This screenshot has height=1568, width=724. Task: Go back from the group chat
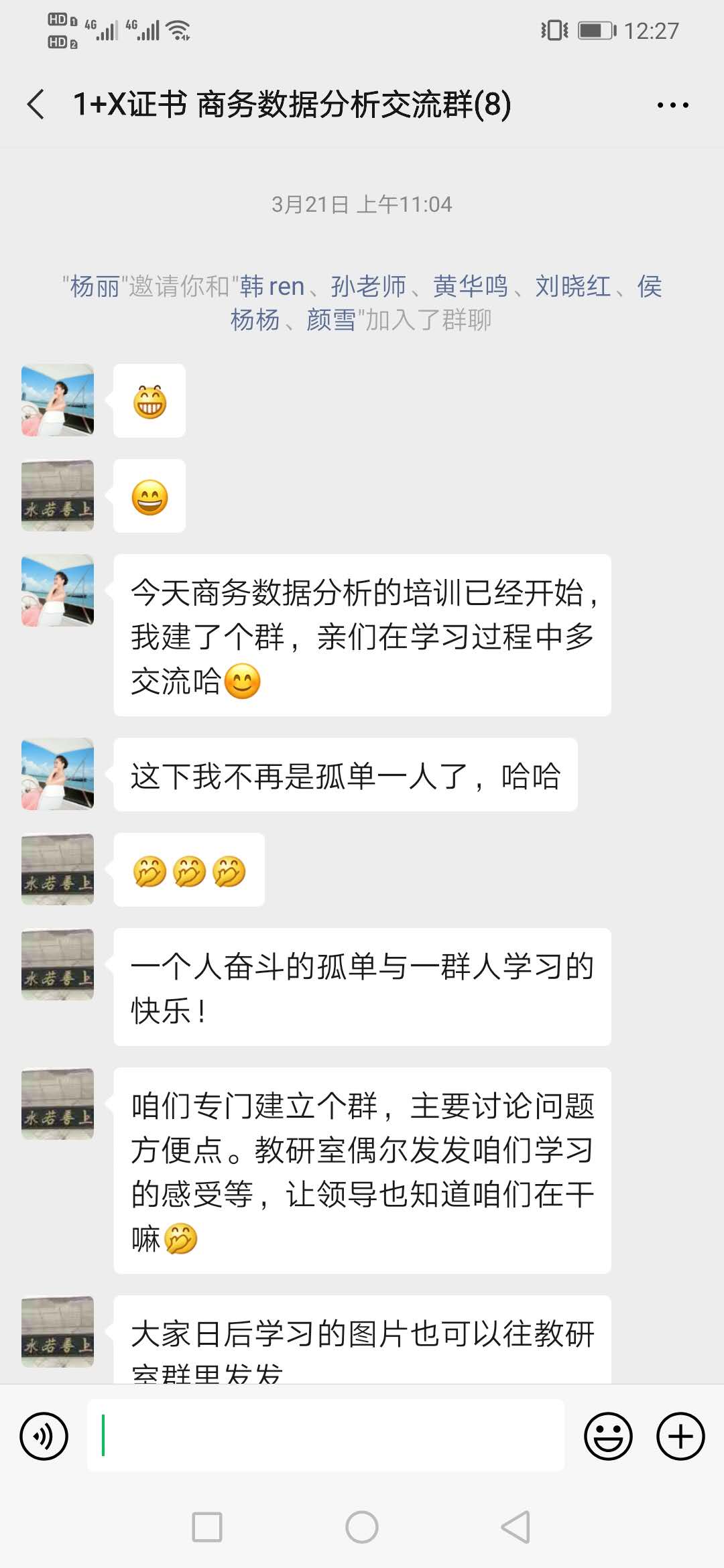[x=36, y=105]
